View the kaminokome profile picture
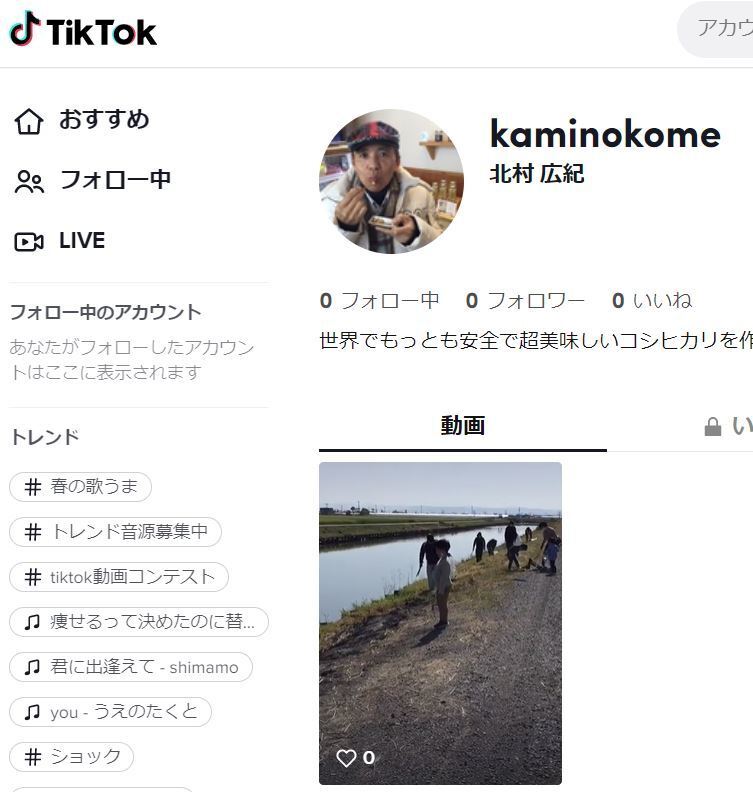This screenshot has width=753, height=792. (x=391, y=181)
